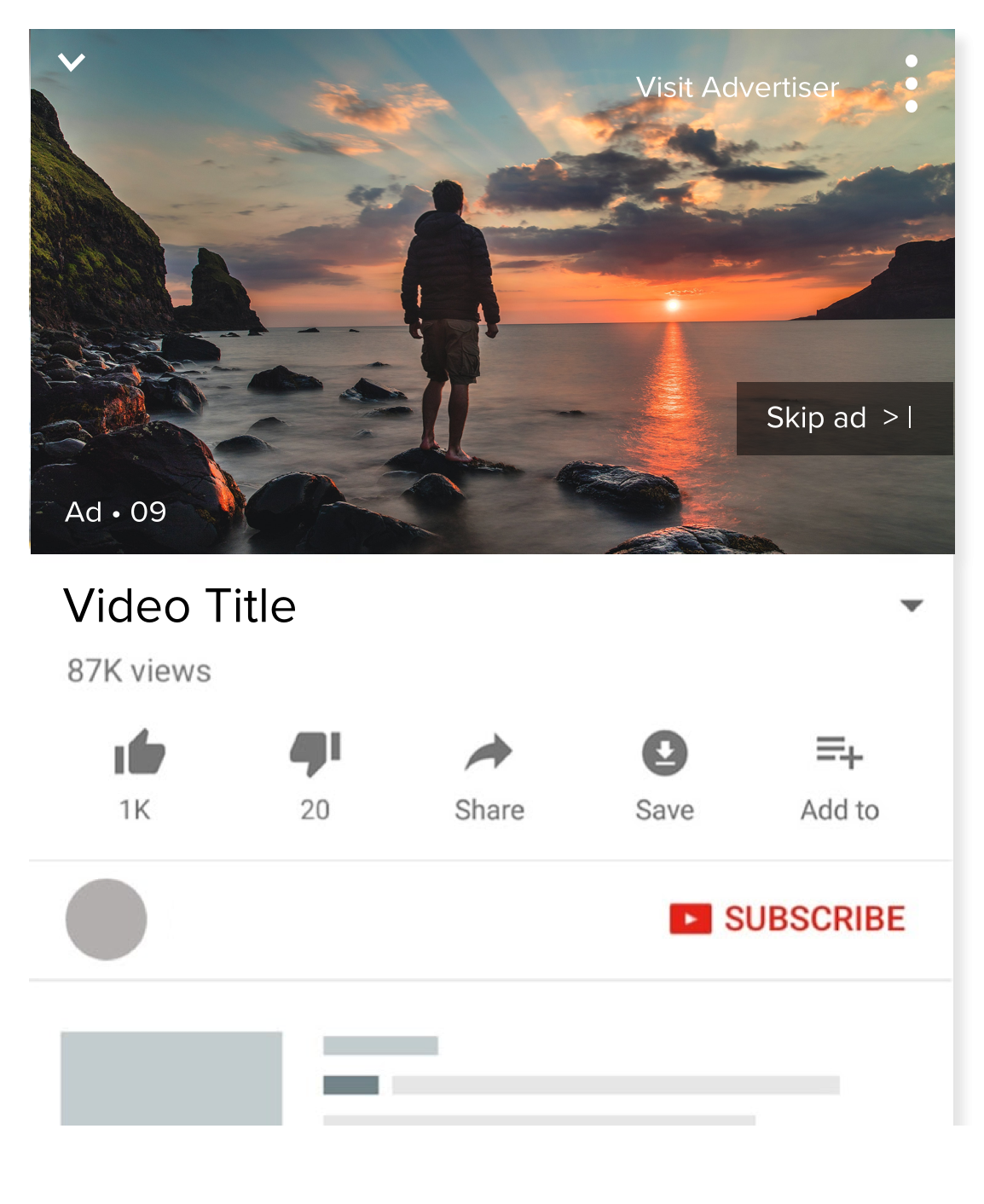
Task: Minimize the video player with the down chevron
Action: click(x=72, y=62)
